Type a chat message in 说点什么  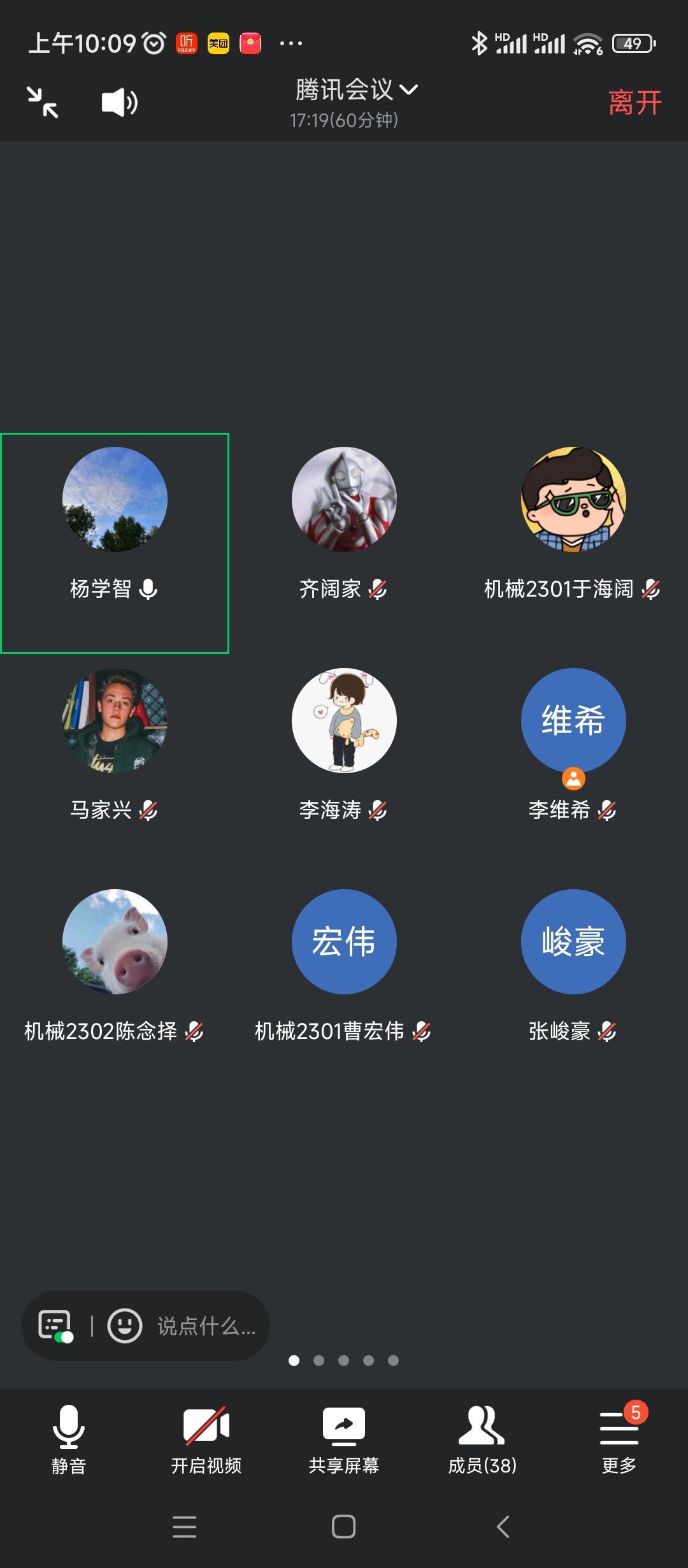[x=206, y=1326]
